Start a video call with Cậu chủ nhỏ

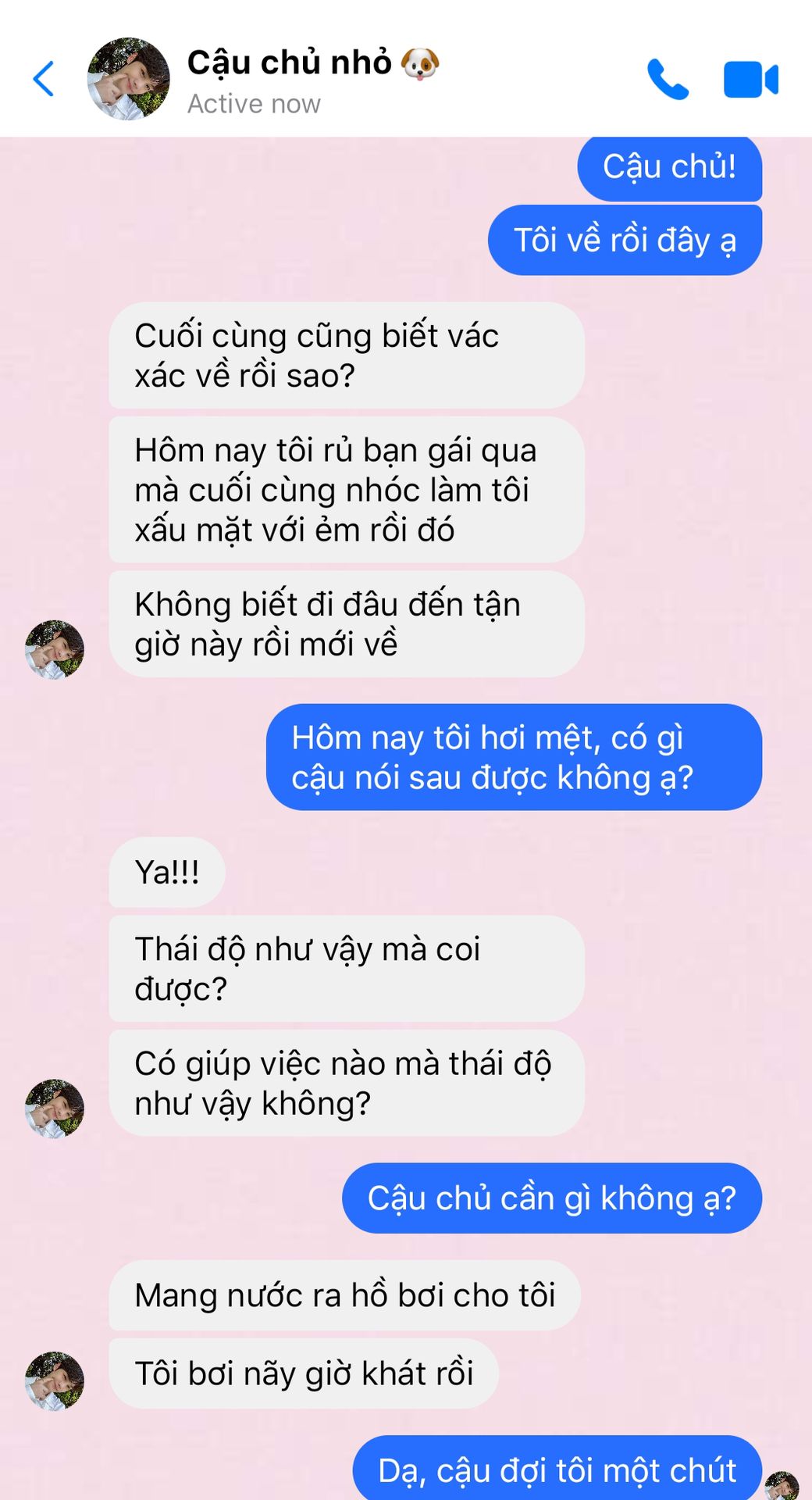[751, 80]
